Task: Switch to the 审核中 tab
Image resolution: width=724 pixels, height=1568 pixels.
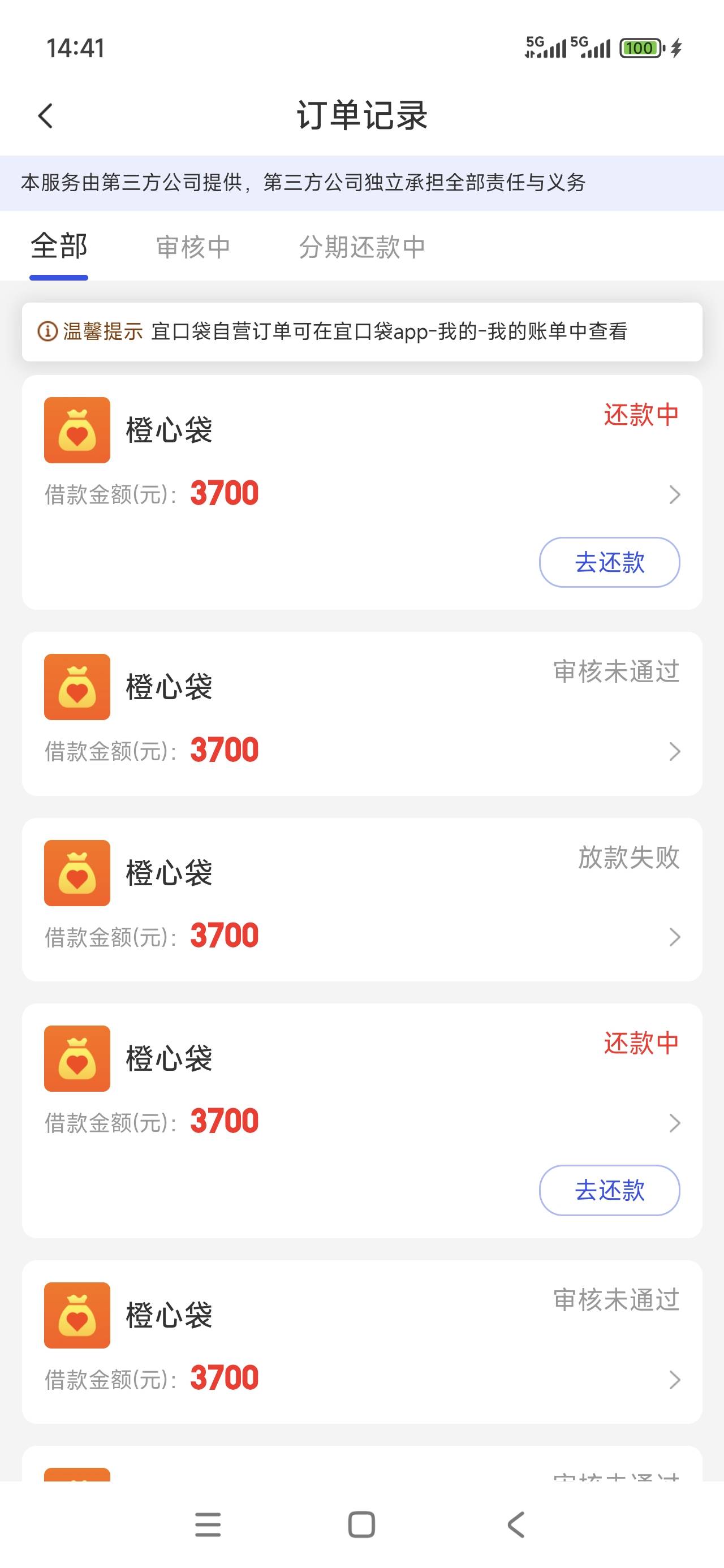Action: (193, 247)
